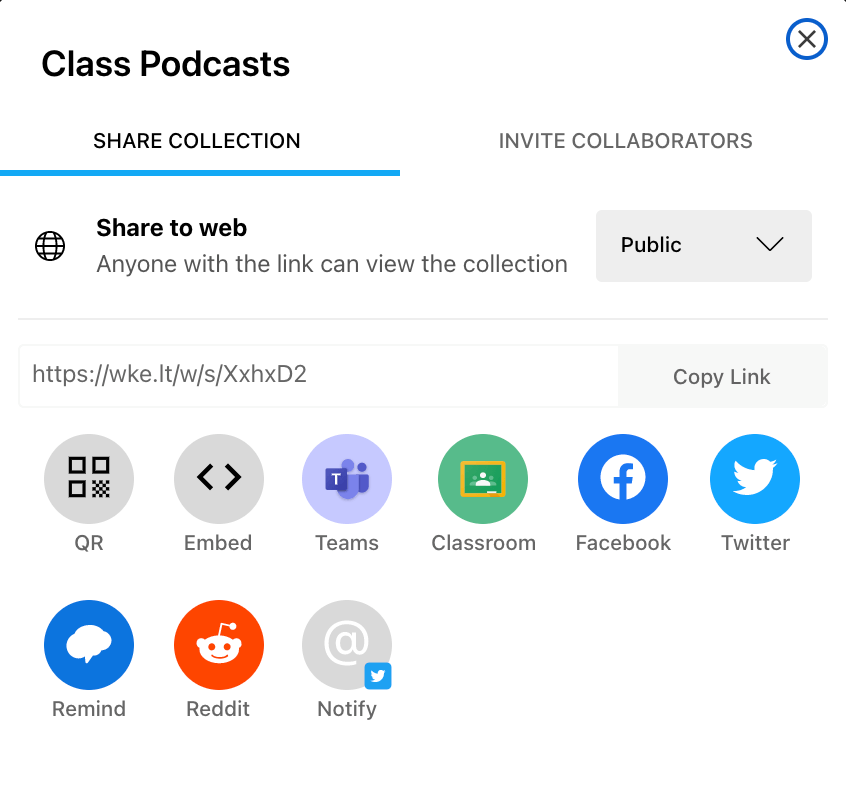Tap the share link URL field
This screenshot has width=846, height=794.
(x=318, y=375)
